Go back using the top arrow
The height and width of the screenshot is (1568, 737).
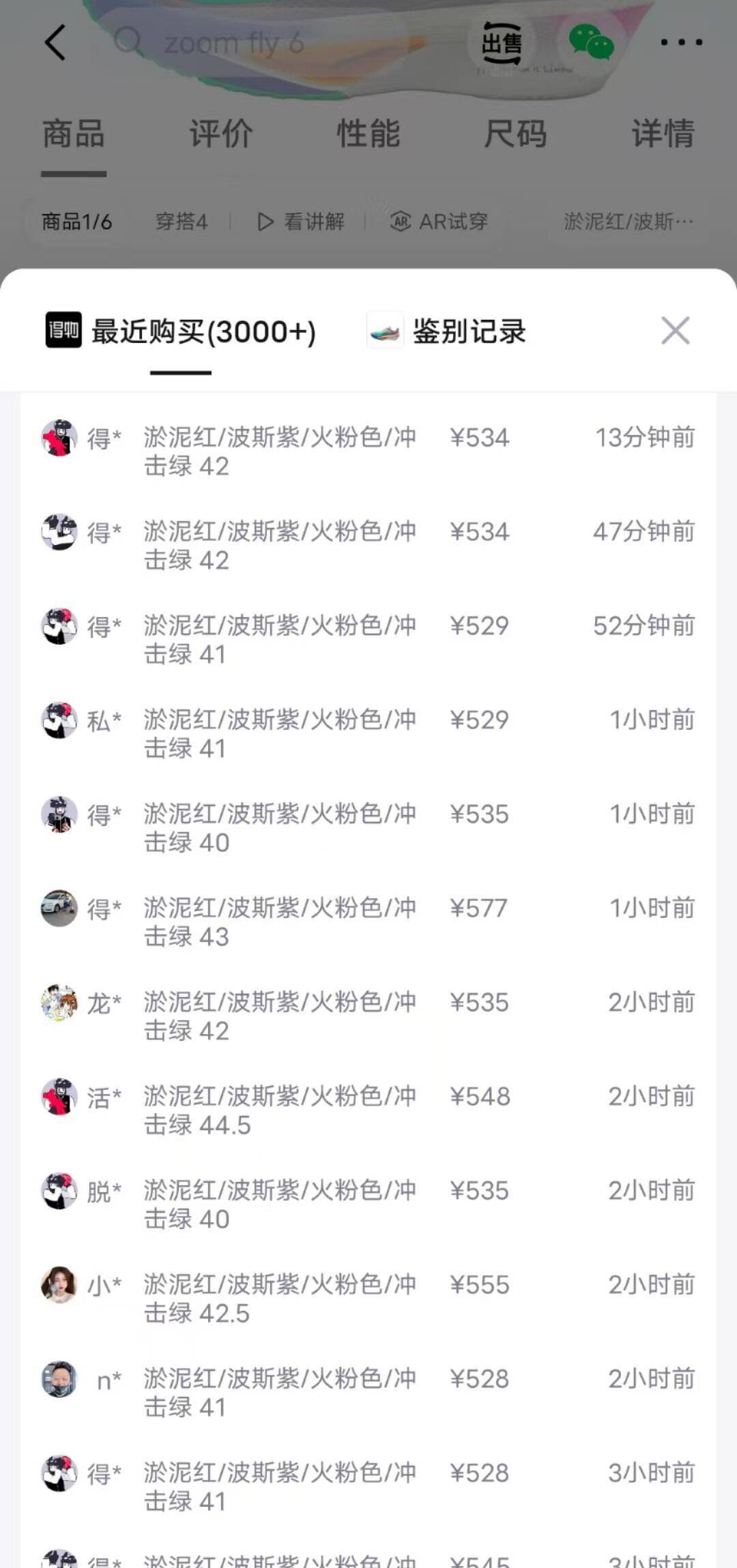pyautogui.click(x=56, y=43)
